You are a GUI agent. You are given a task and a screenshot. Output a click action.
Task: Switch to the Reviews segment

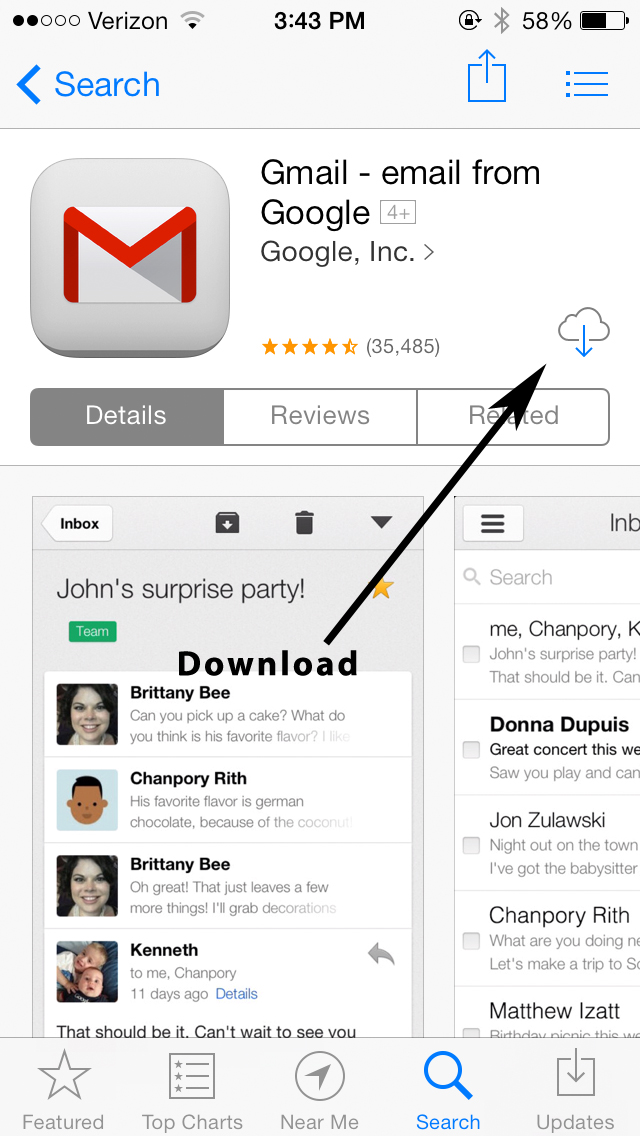pyautogui.click(x=320, y=416)
